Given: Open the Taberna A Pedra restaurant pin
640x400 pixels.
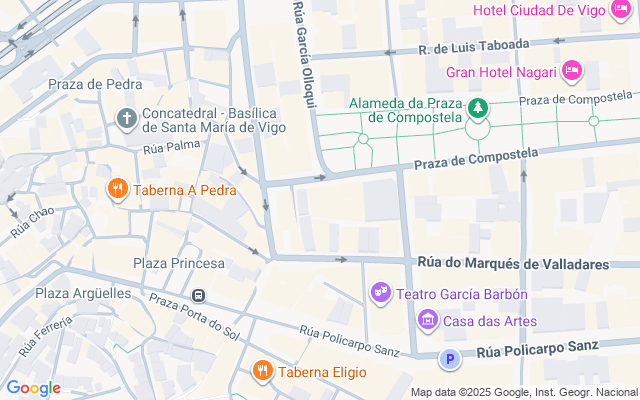Looking at the screenshot, I should 117,188.
